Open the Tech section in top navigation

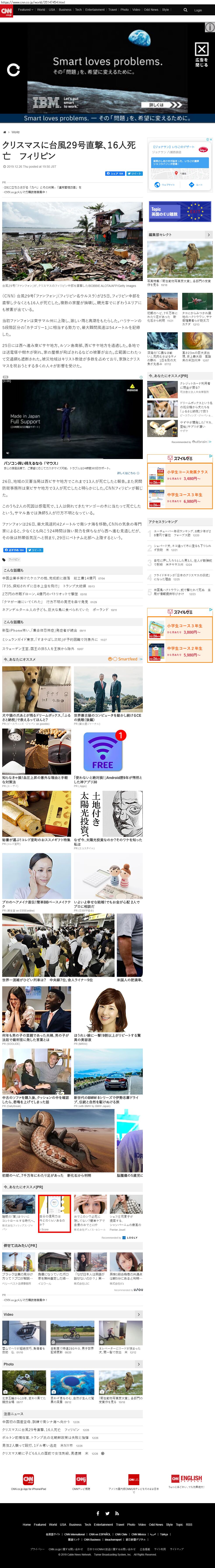click(x=78, y=10)
